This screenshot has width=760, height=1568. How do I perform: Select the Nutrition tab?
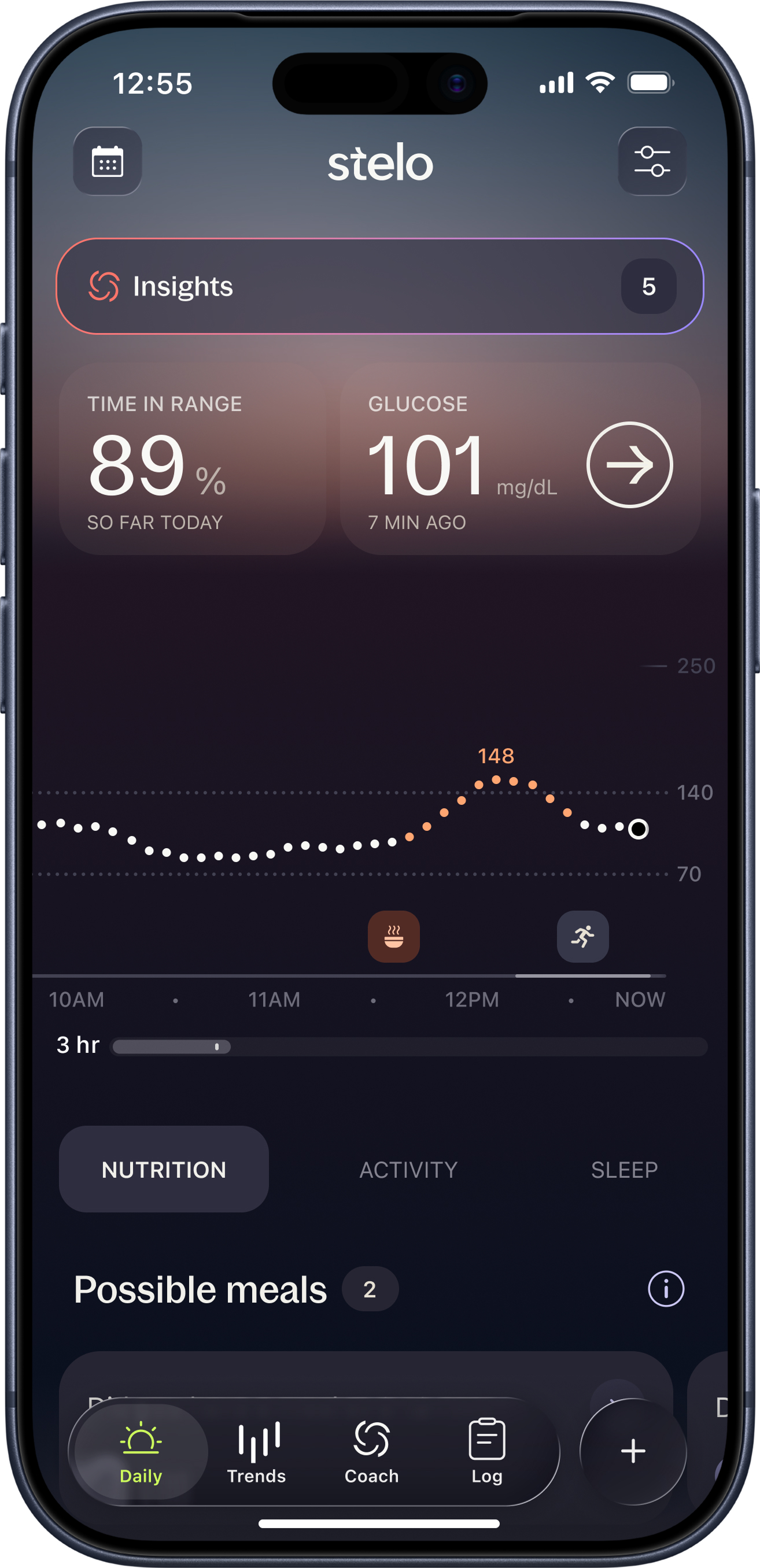tap(164, 1169)
